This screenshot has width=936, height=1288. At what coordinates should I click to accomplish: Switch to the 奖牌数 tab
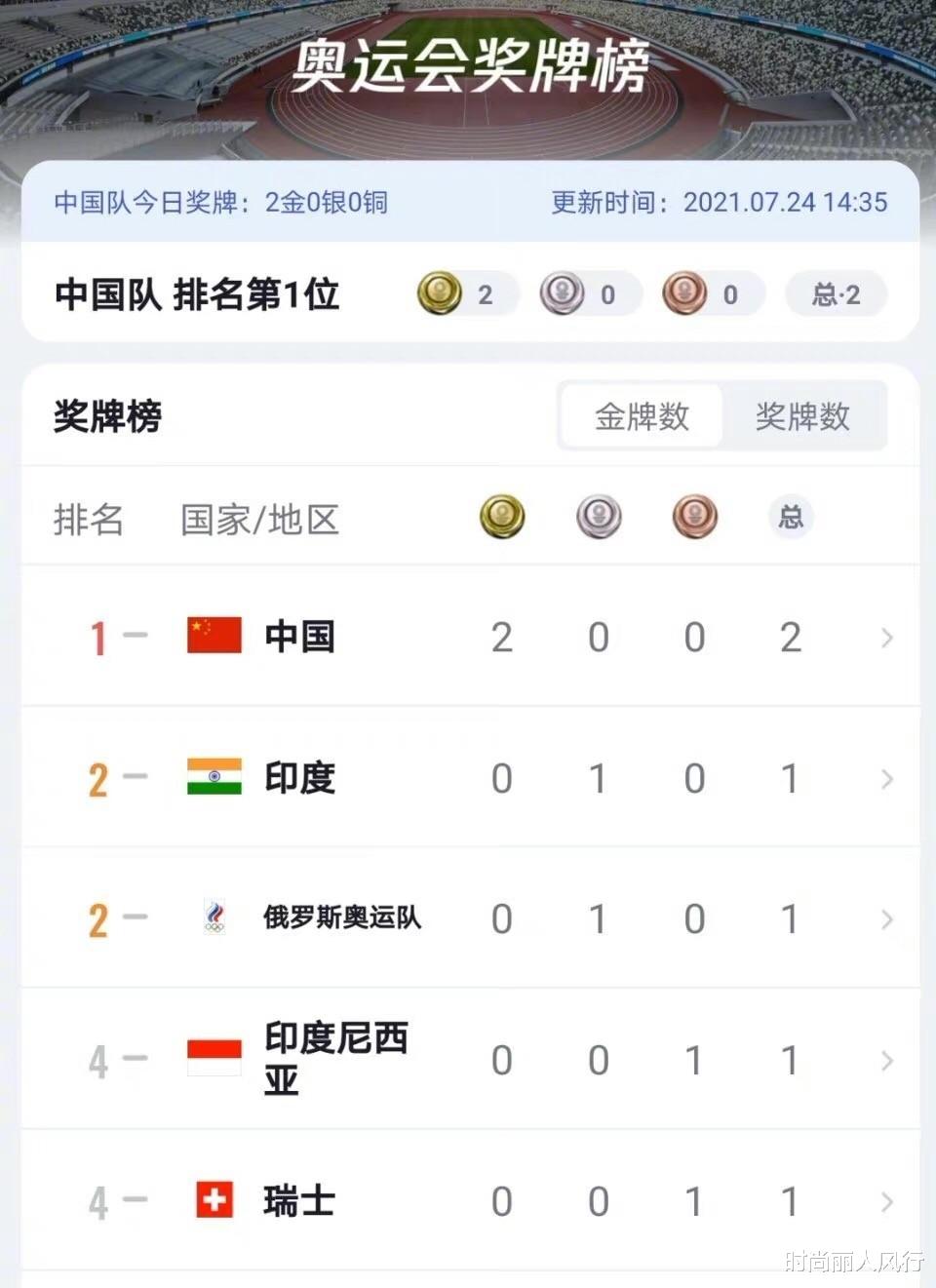(804, 416)
